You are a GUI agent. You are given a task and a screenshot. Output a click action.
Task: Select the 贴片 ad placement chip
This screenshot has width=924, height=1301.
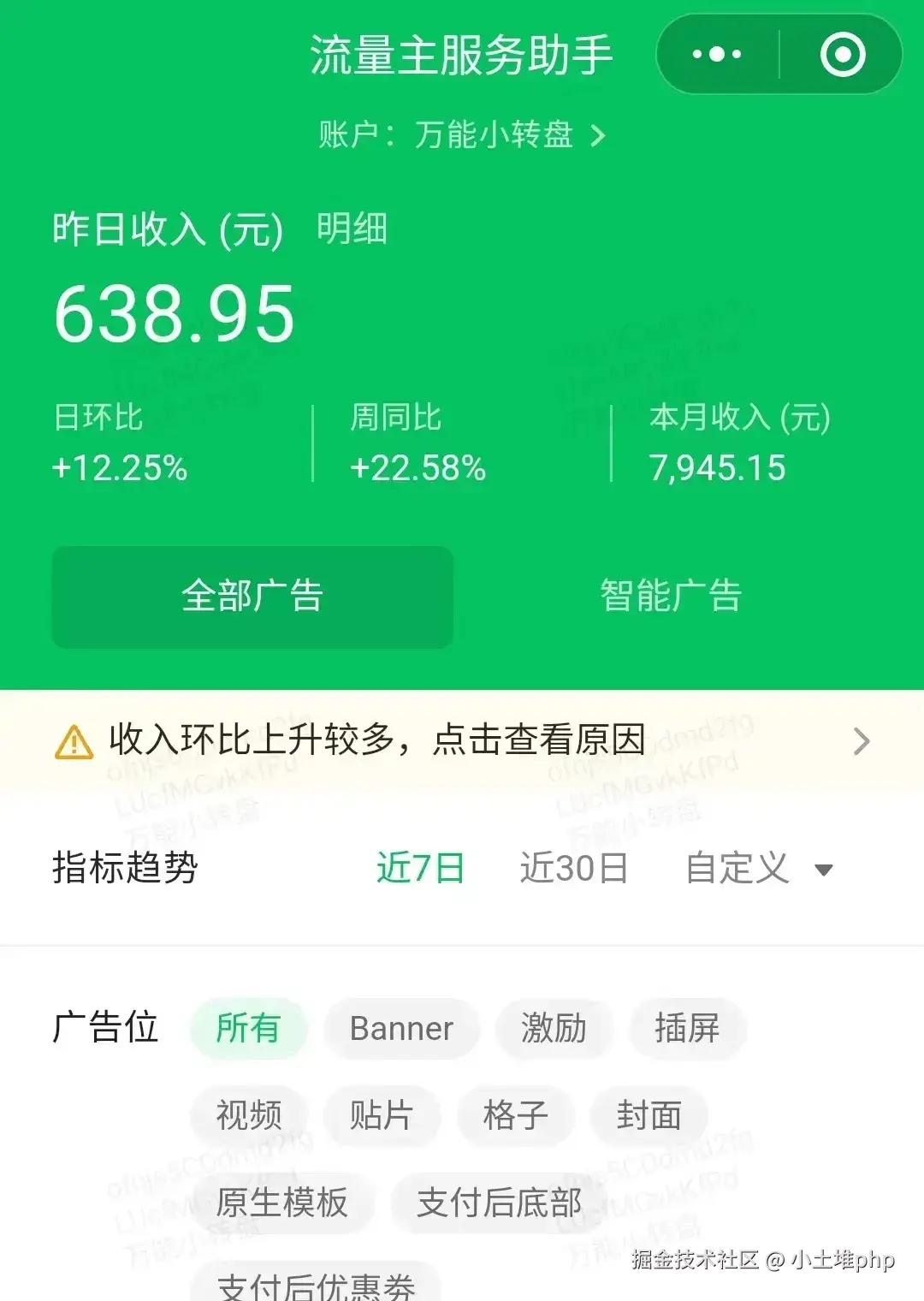[x=382, y=1115]
